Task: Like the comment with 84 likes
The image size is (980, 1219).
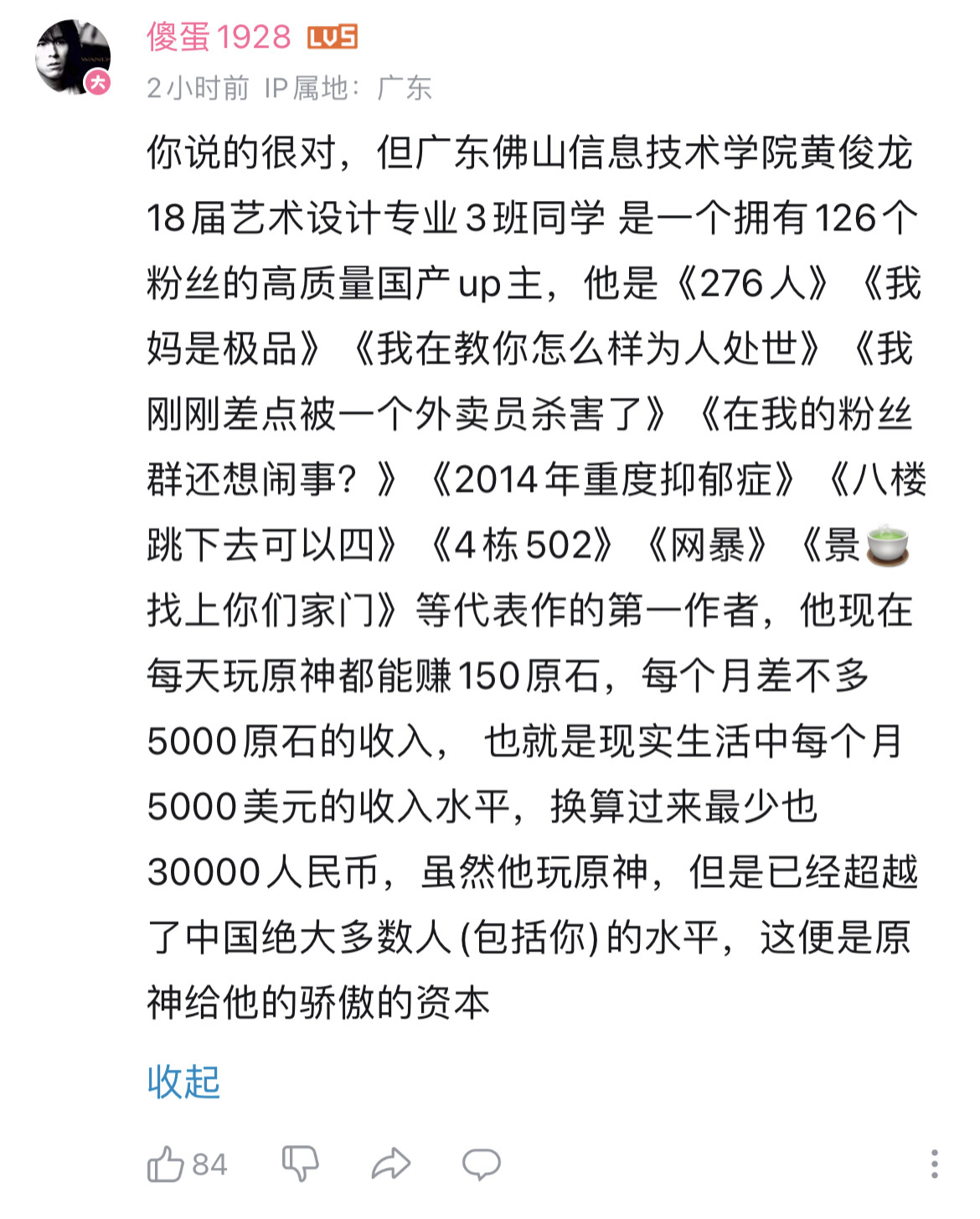Action: [x=166, y=1164]
